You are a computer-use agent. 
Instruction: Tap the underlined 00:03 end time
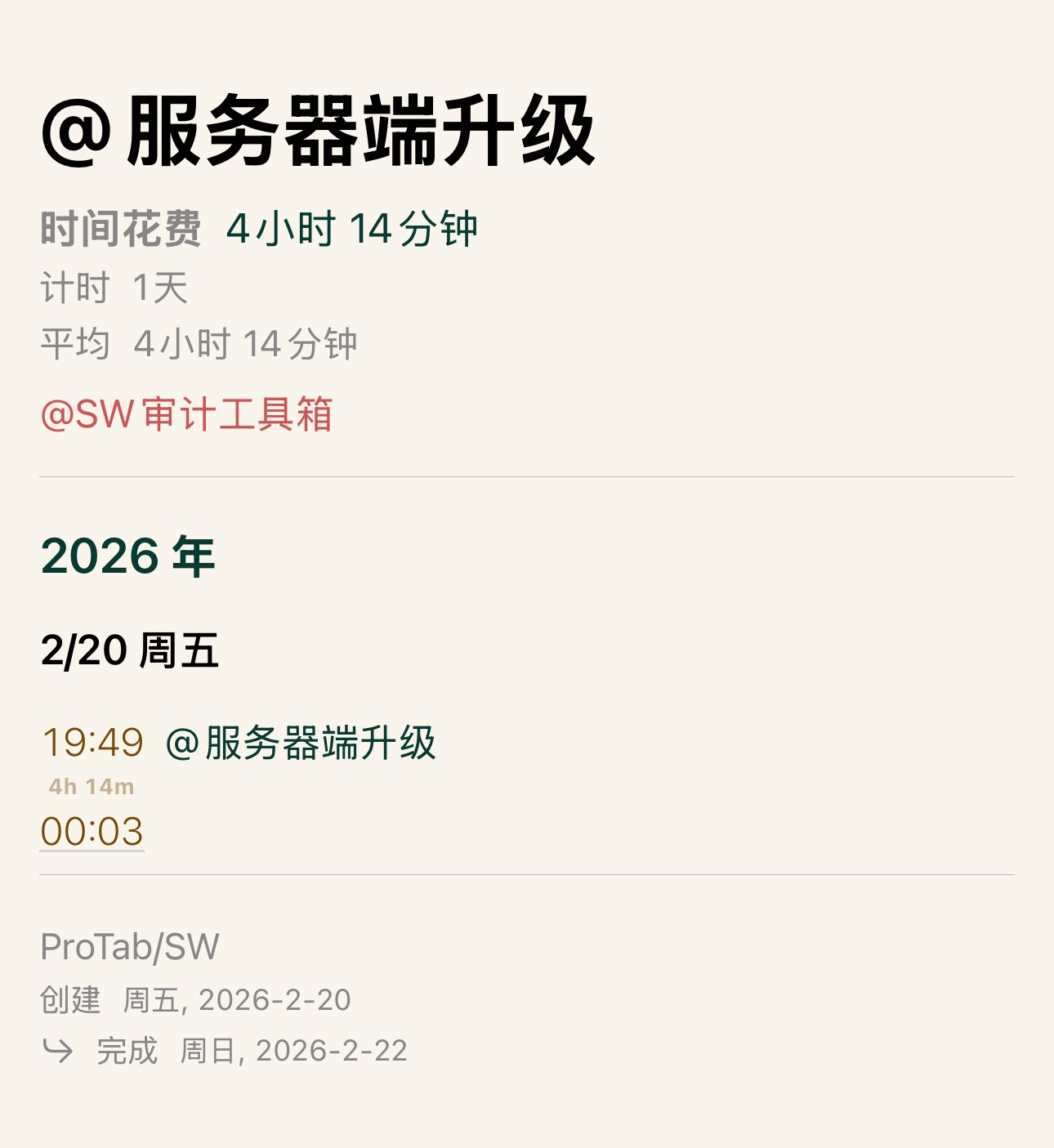pyautogui.click(x=92, y=832)
